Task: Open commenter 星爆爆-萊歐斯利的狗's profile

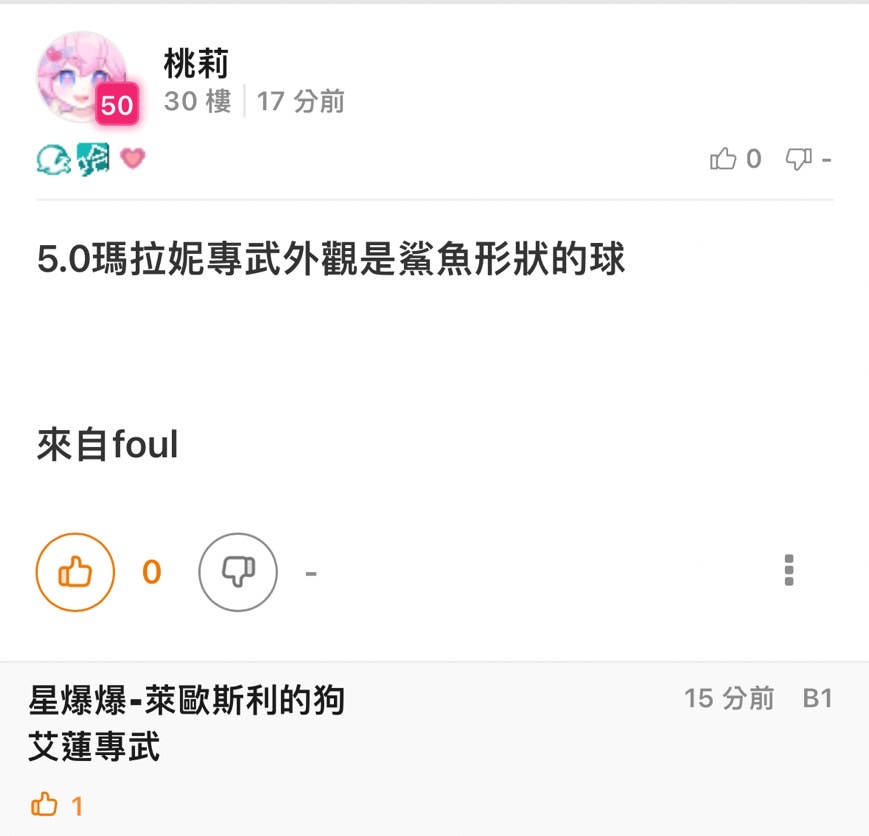Action: pyautogui.click(x=187, y=700)
